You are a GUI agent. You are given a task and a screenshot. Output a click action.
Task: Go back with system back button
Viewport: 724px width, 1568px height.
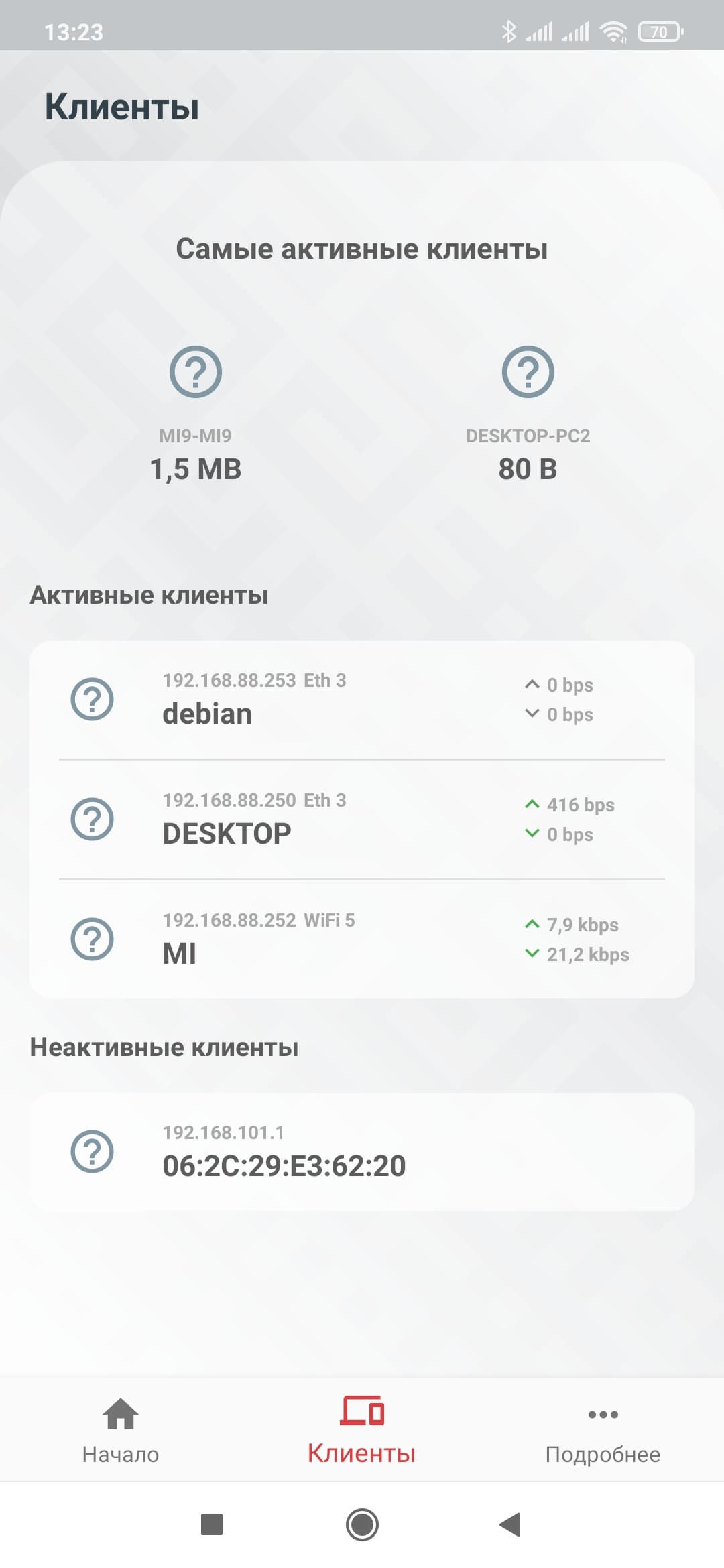point(511,1524)
